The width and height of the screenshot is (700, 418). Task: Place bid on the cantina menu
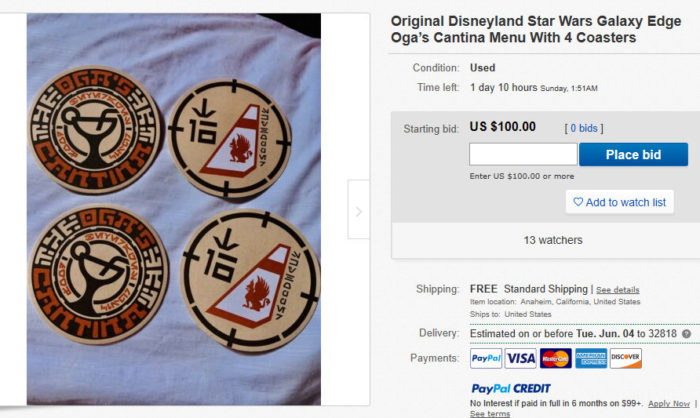point(633,155)
